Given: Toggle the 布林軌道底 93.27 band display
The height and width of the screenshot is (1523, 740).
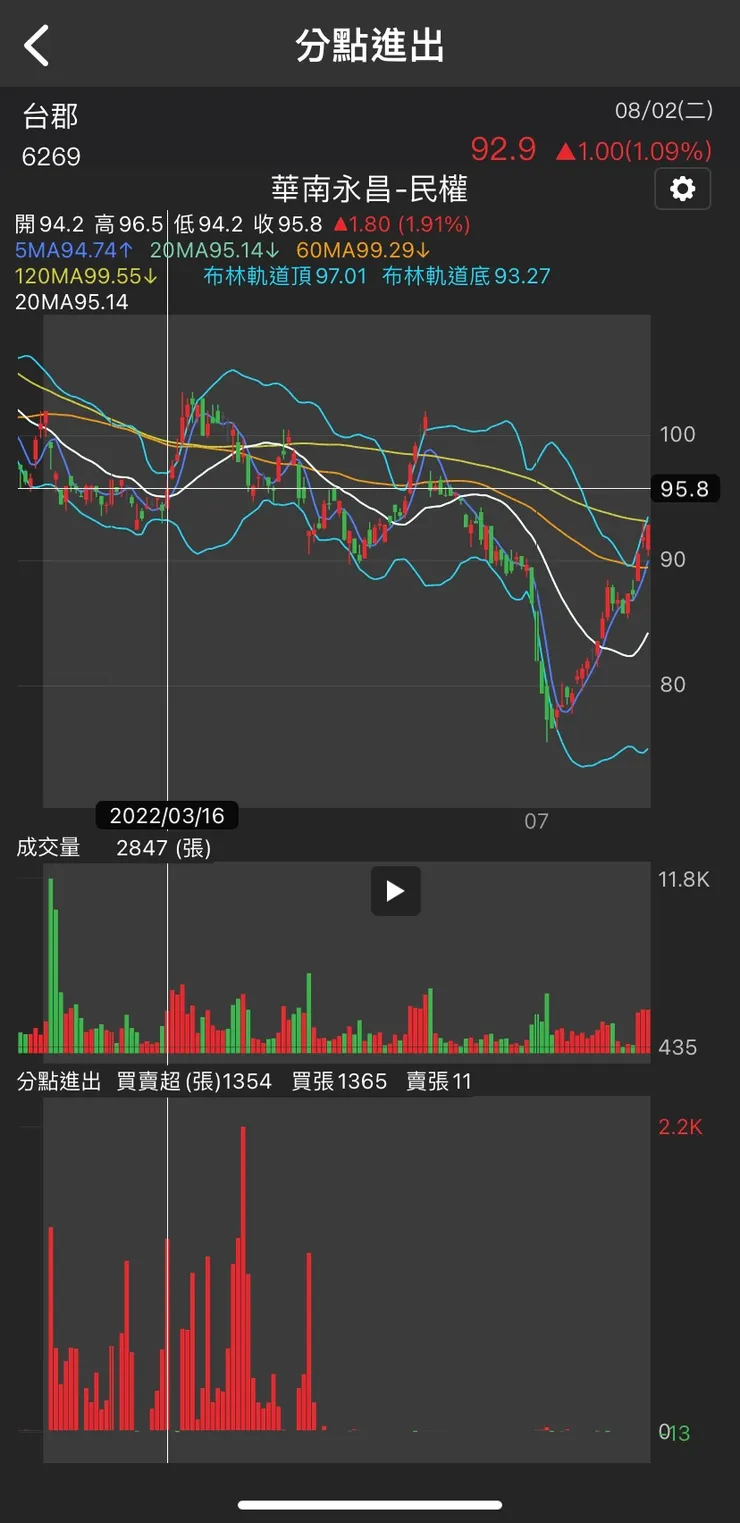Looking at the screenshot, I should [462, 277].
